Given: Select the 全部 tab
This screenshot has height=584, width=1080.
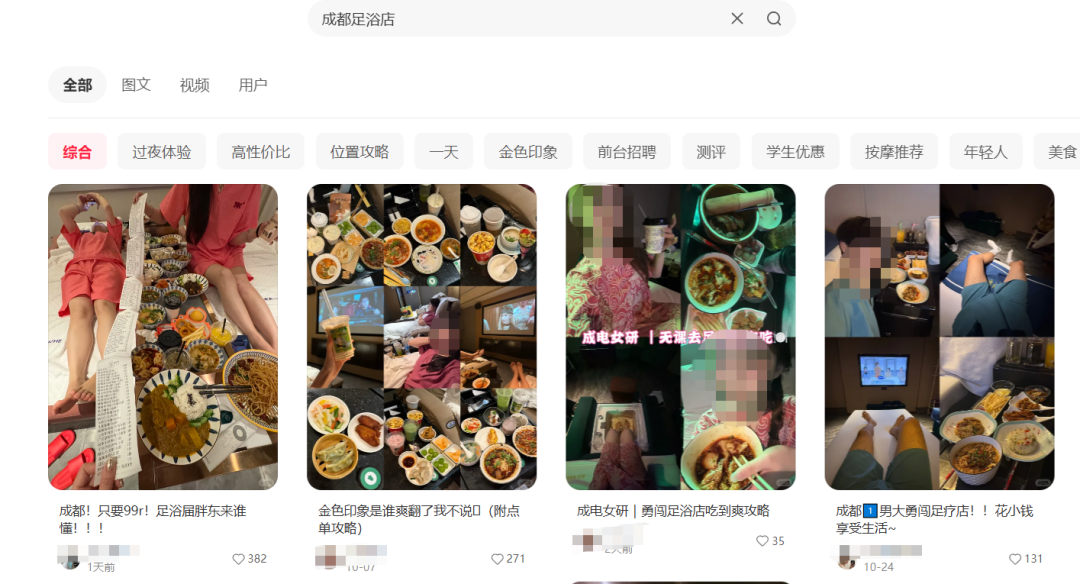Looking at the screenshot, I should pyautogui.click(x=77, y=85).
